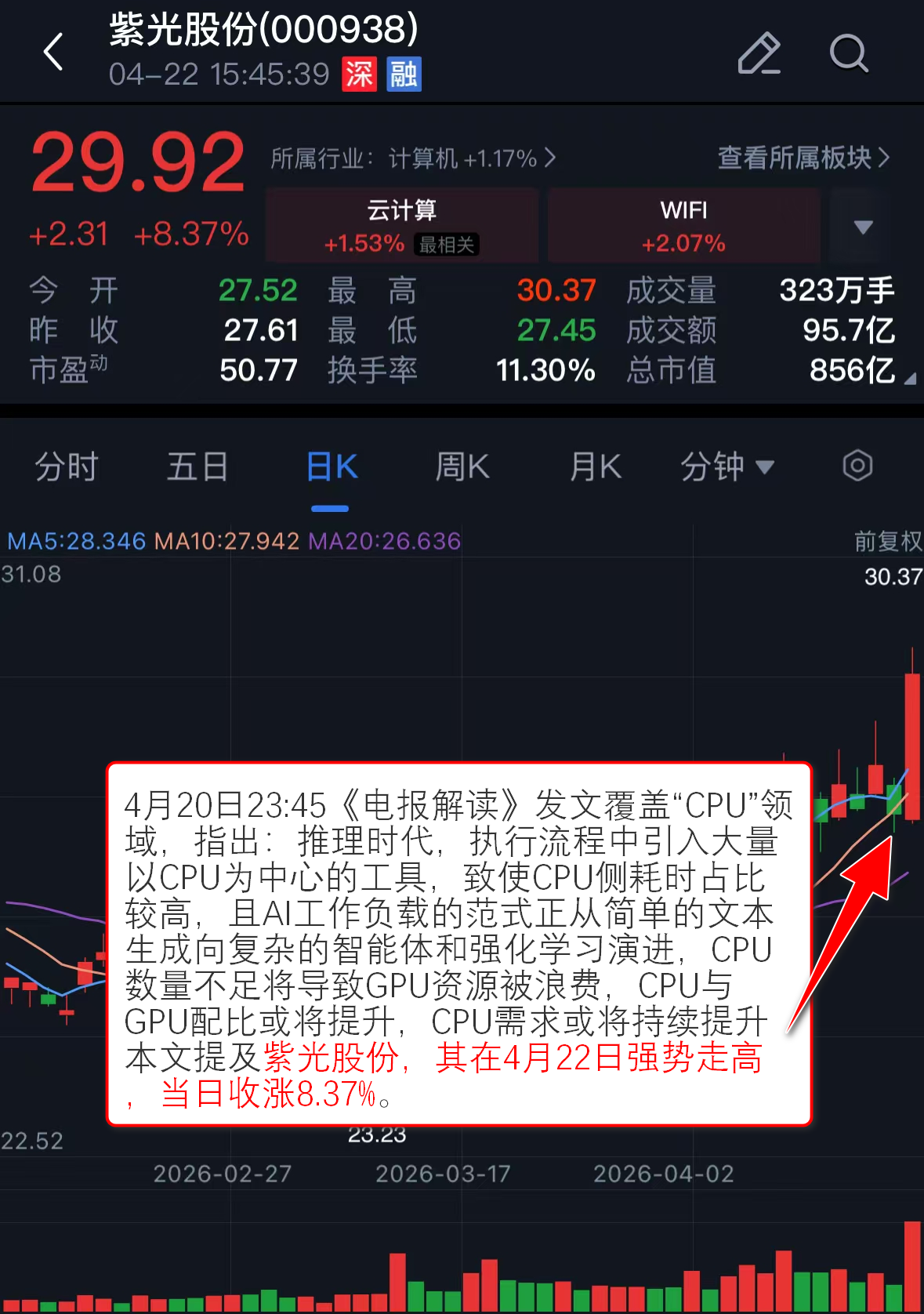Tap the pencil edit icon
Image resolution: width=924 pixels, height=1314 pixels.
coord(759,53)
